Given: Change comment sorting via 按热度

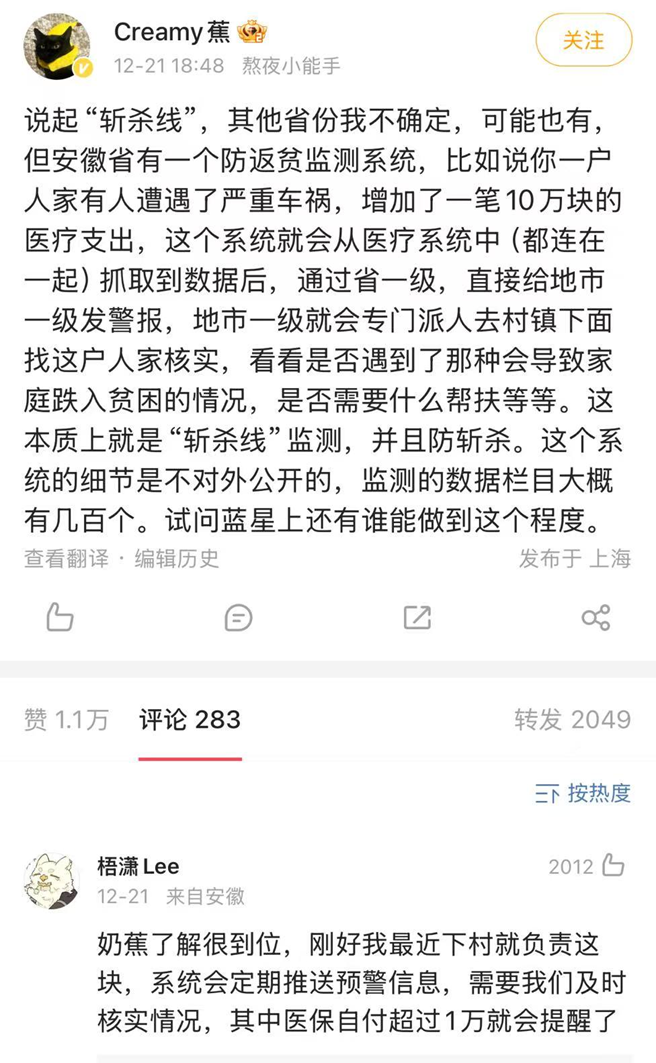Looking at the screenshot, I should pos(583,794).
